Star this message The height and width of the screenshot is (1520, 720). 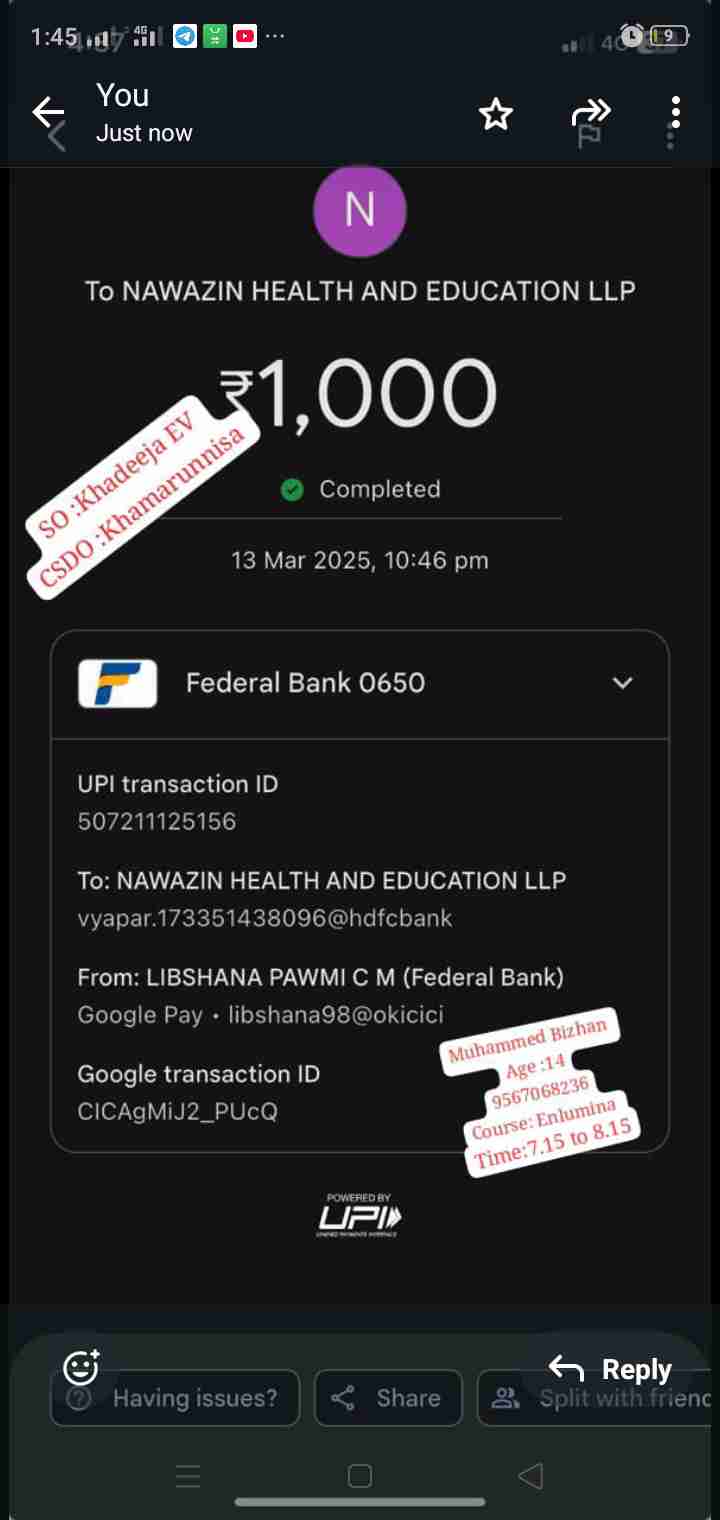coord(496,114)
